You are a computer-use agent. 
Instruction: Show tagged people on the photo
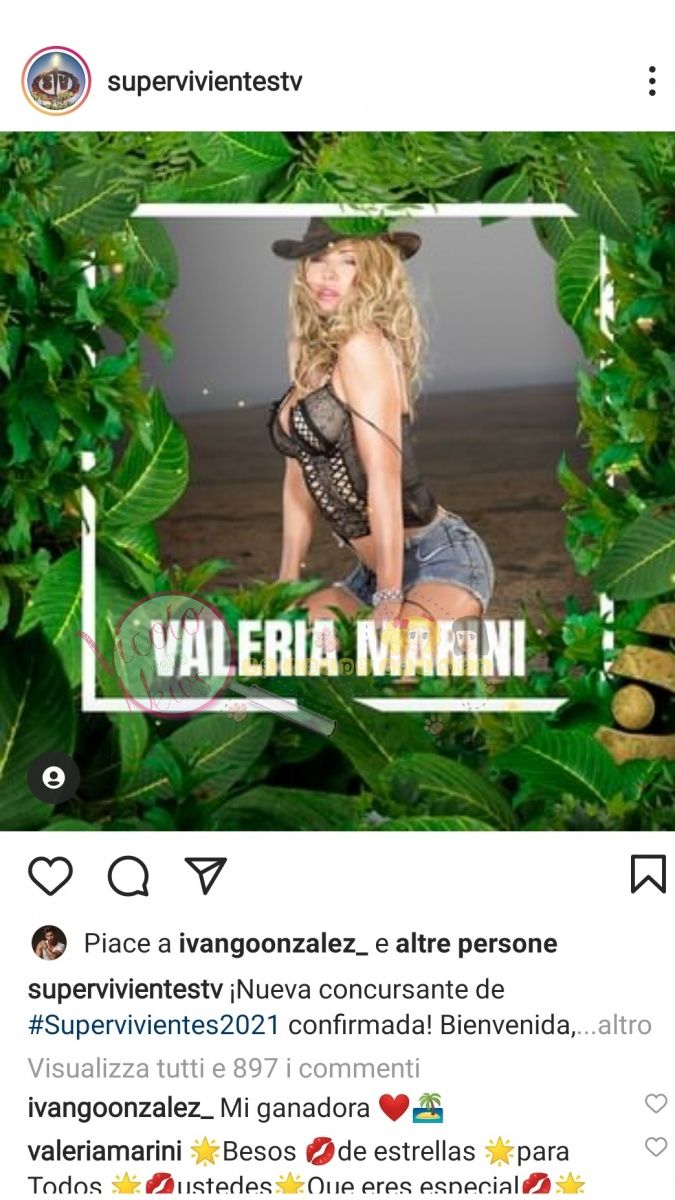53,778
